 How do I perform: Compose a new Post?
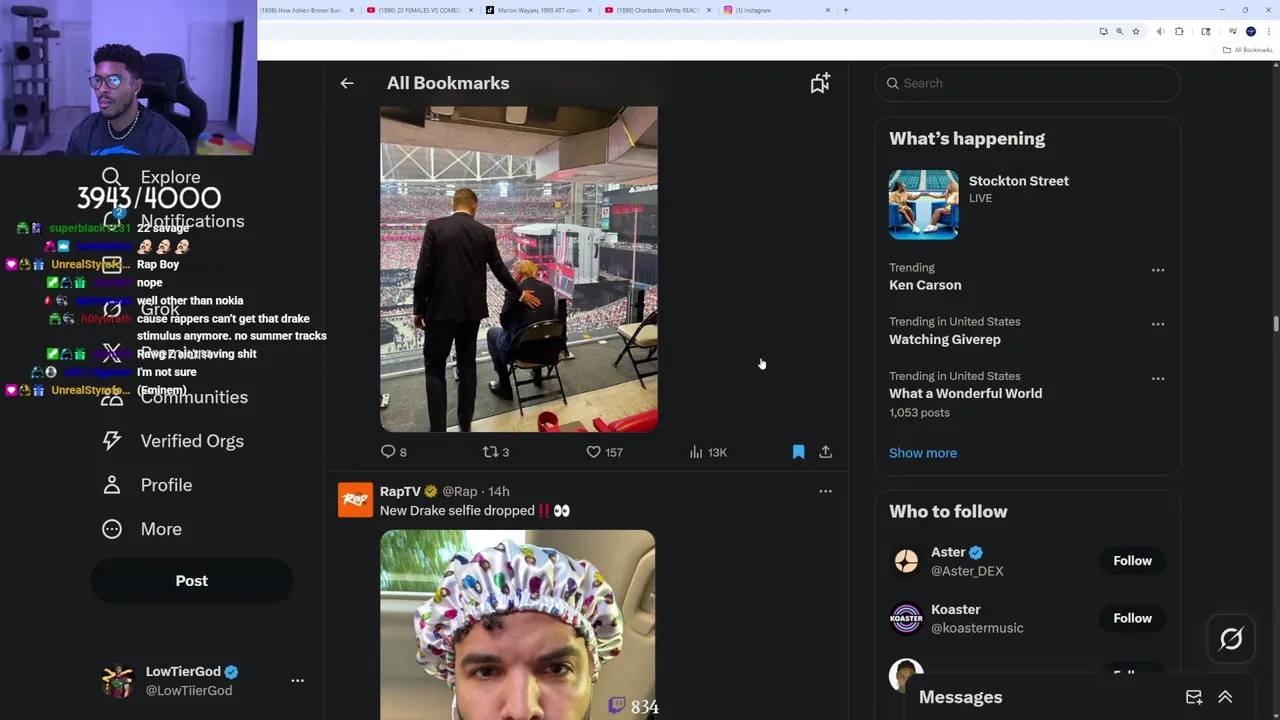point(191,581)
